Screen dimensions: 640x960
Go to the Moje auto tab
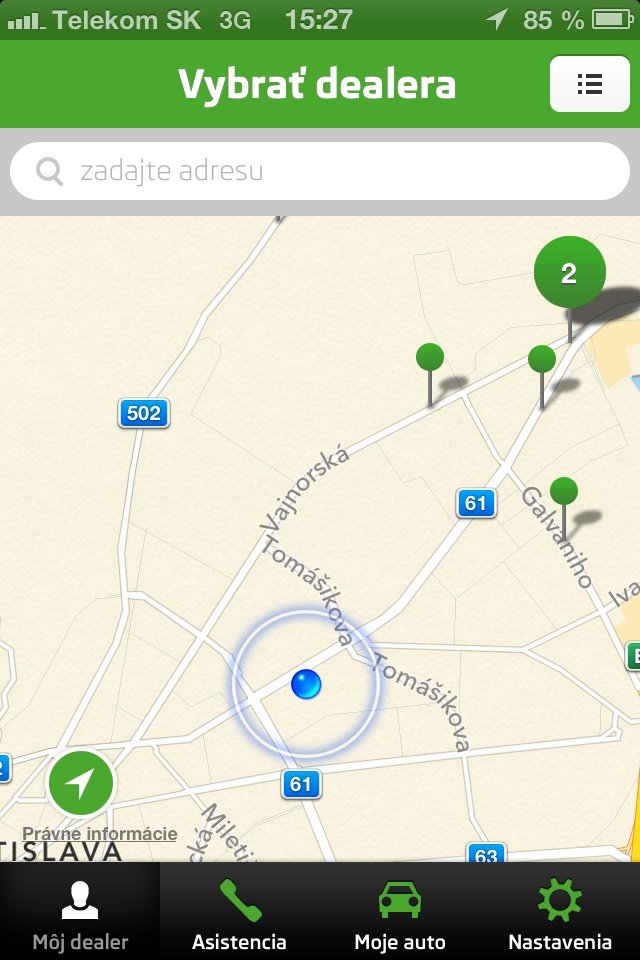tap(400, 912)
